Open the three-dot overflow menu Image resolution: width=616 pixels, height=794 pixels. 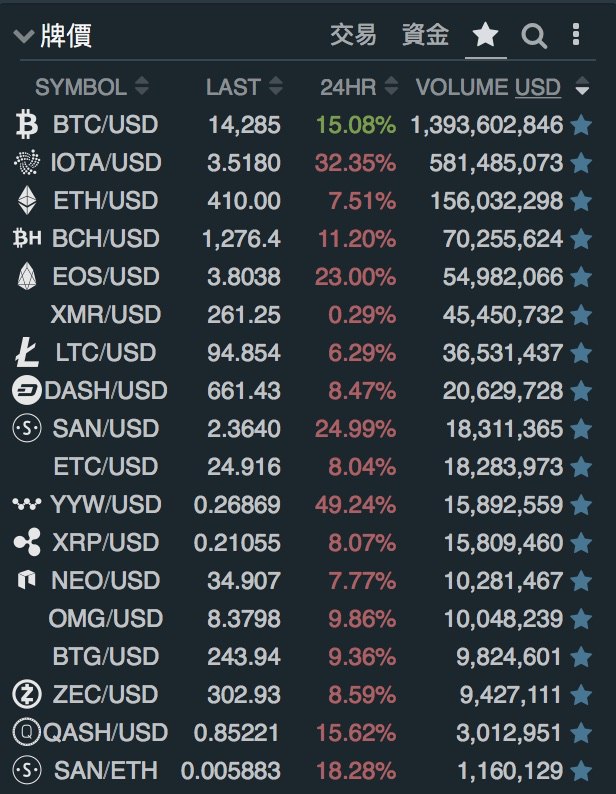575,34
